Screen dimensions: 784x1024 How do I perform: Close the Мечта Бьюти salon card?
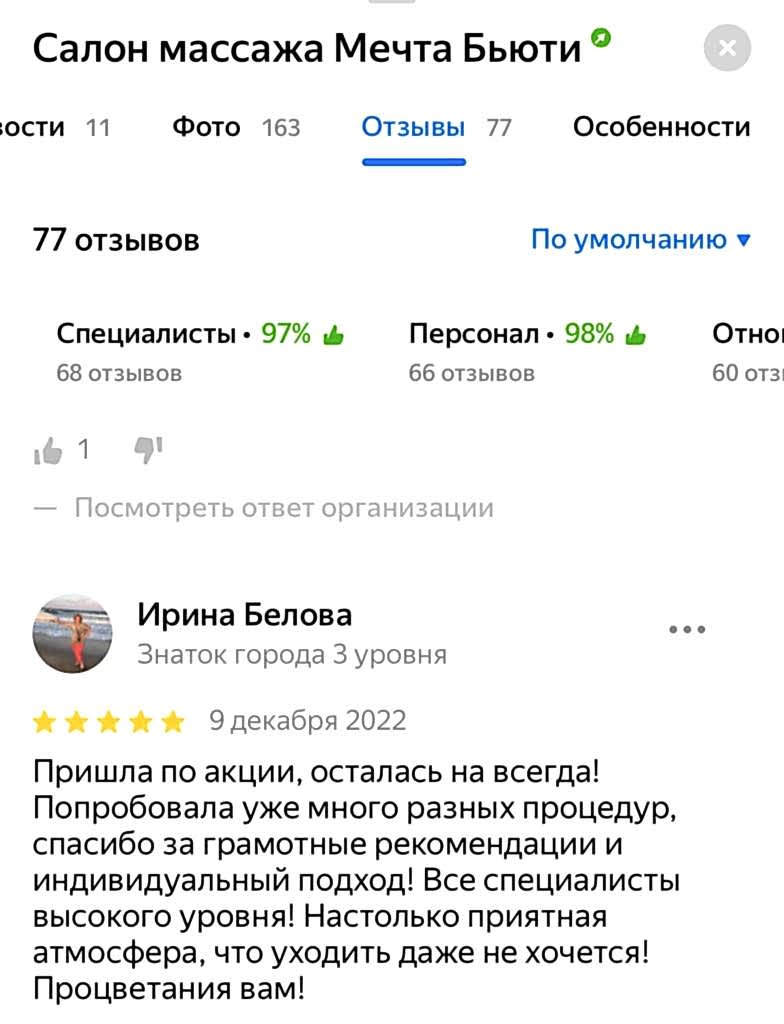(x=727, y=48)
